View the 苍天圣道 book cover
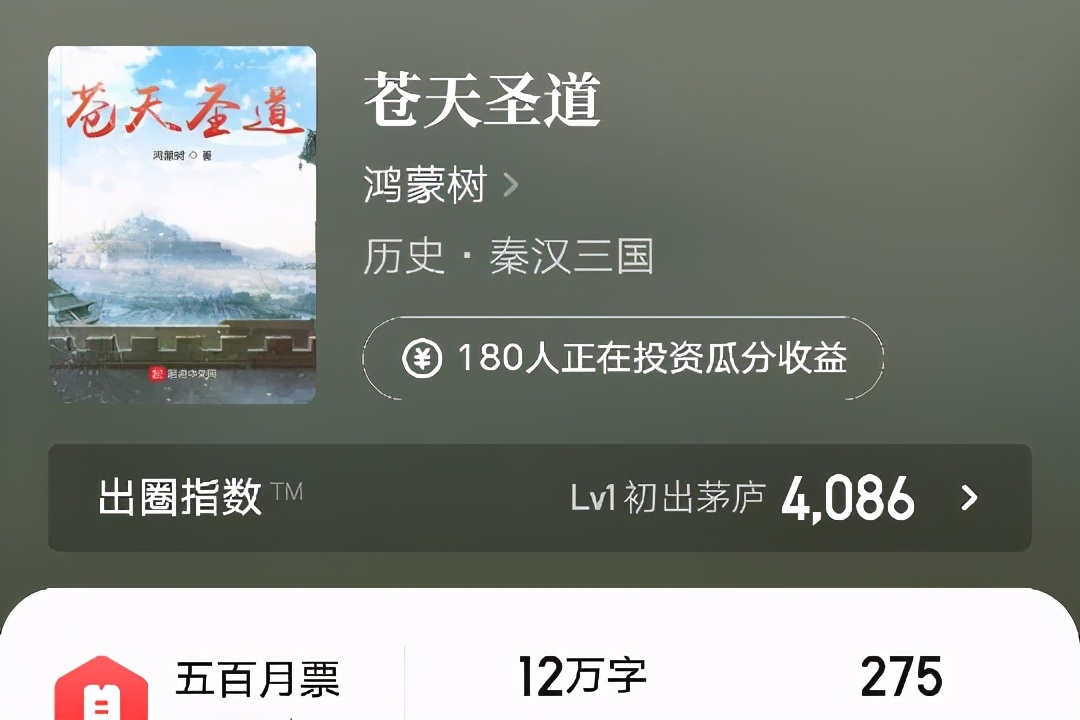The image size is (1080, 720). [182, 225]
